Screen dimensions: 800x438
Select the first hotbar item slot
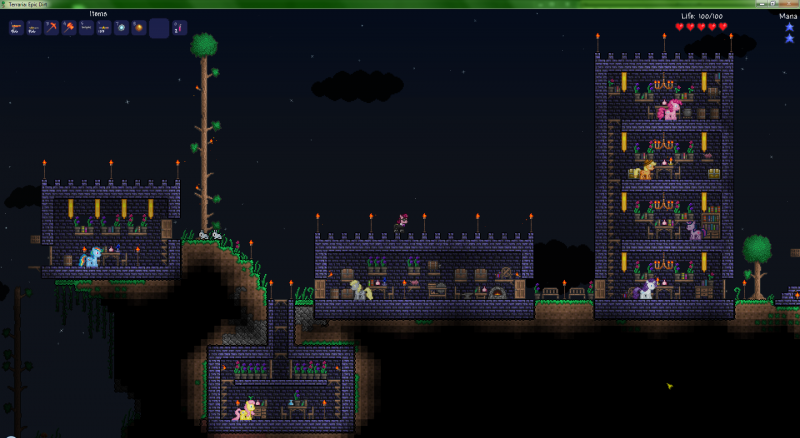point(16,28)
